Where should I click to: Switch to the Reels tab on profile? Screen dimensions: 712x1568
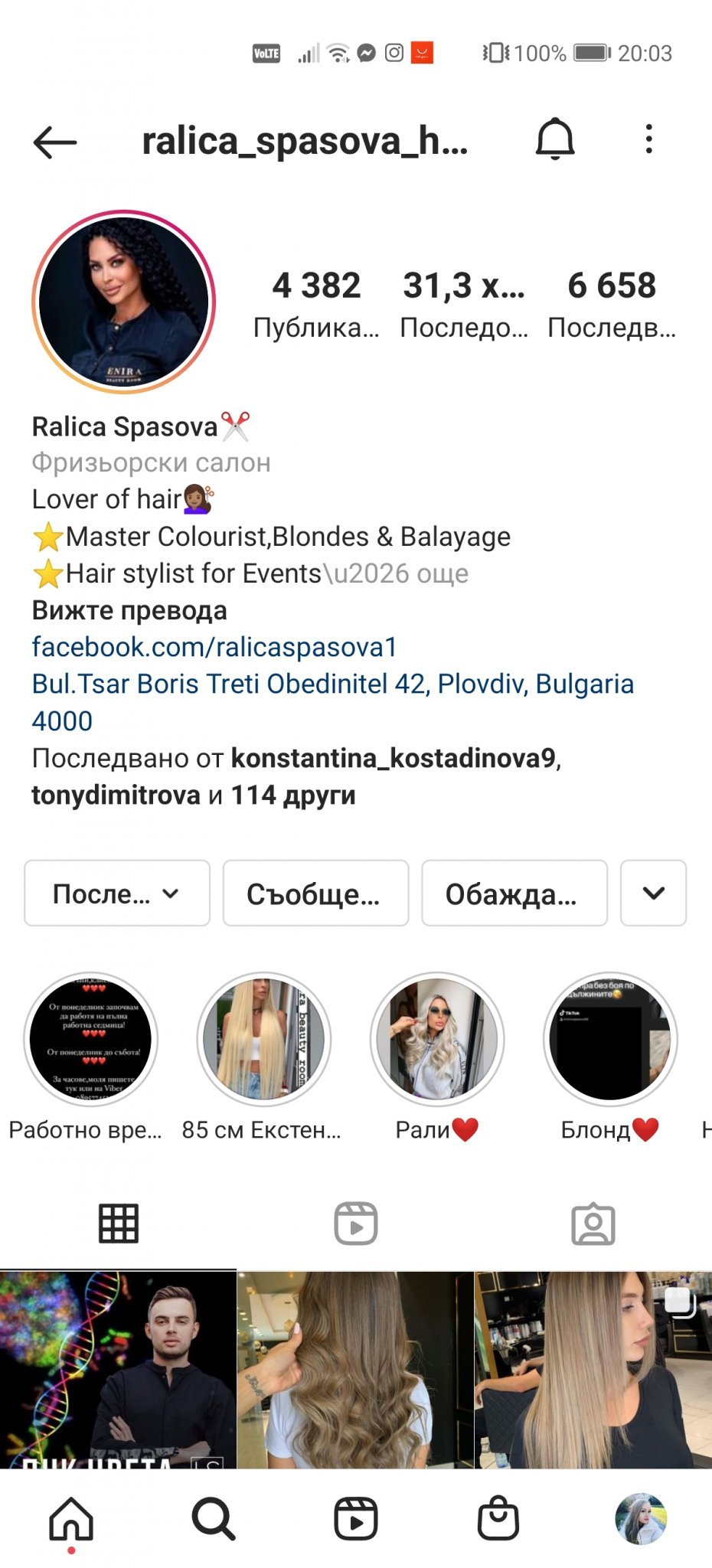356,1223
